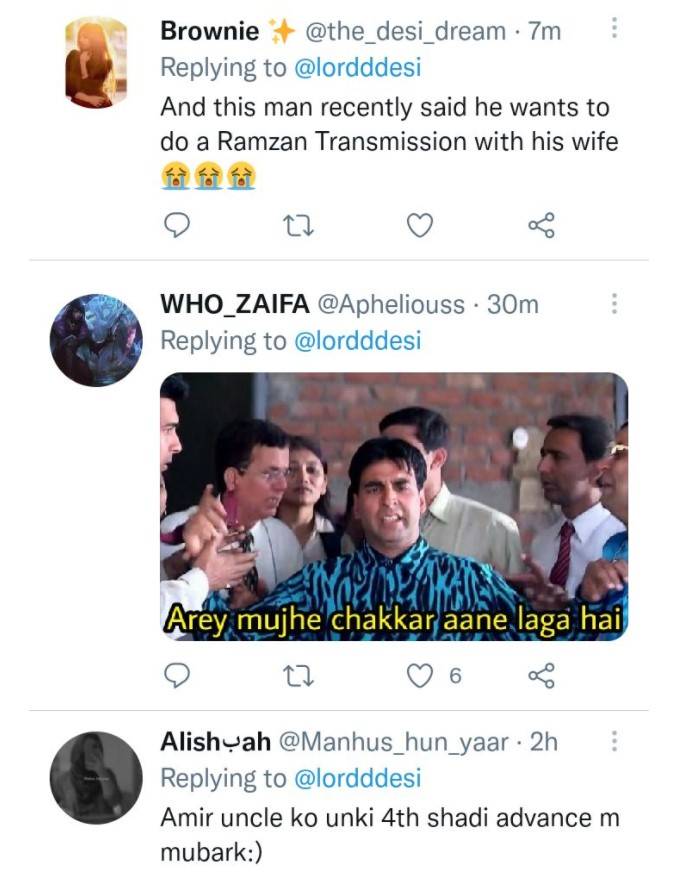Open Alishah's profile avatar
Screen dimensions: 677x879
point(96,778)
